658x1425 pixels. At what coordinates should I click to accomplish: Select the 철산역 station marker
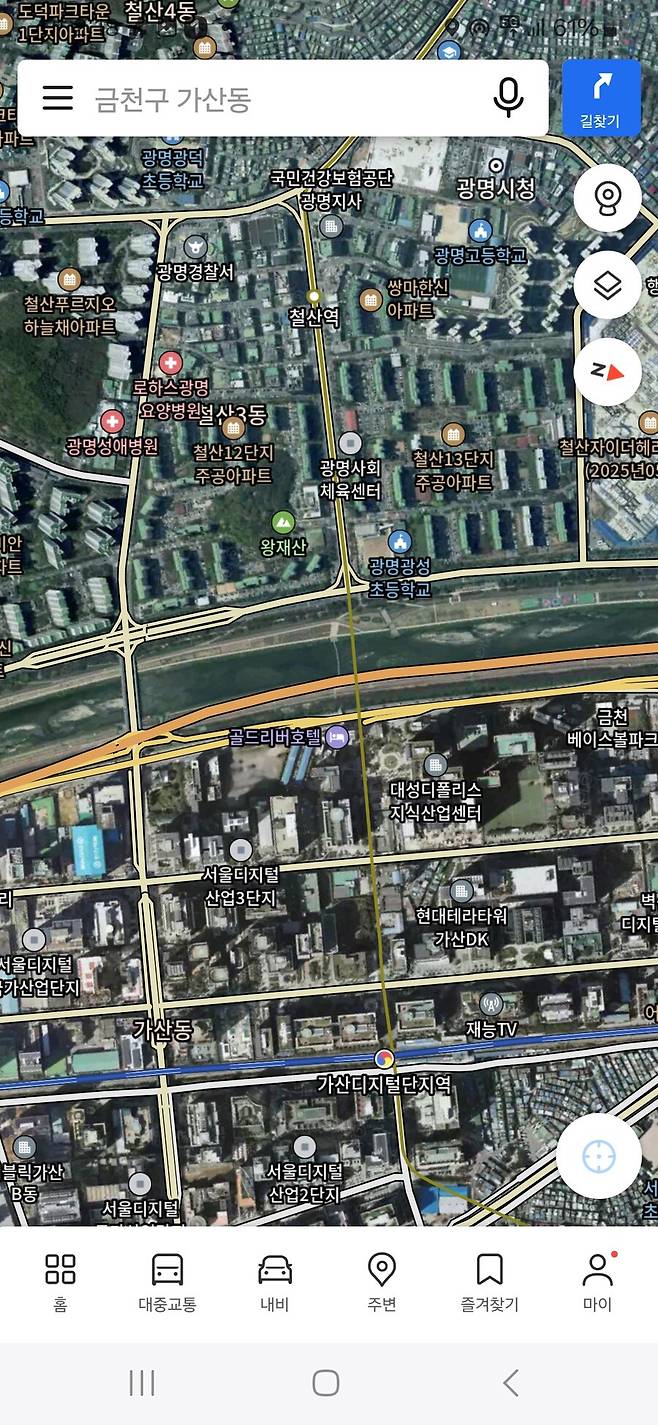[314, 297]
